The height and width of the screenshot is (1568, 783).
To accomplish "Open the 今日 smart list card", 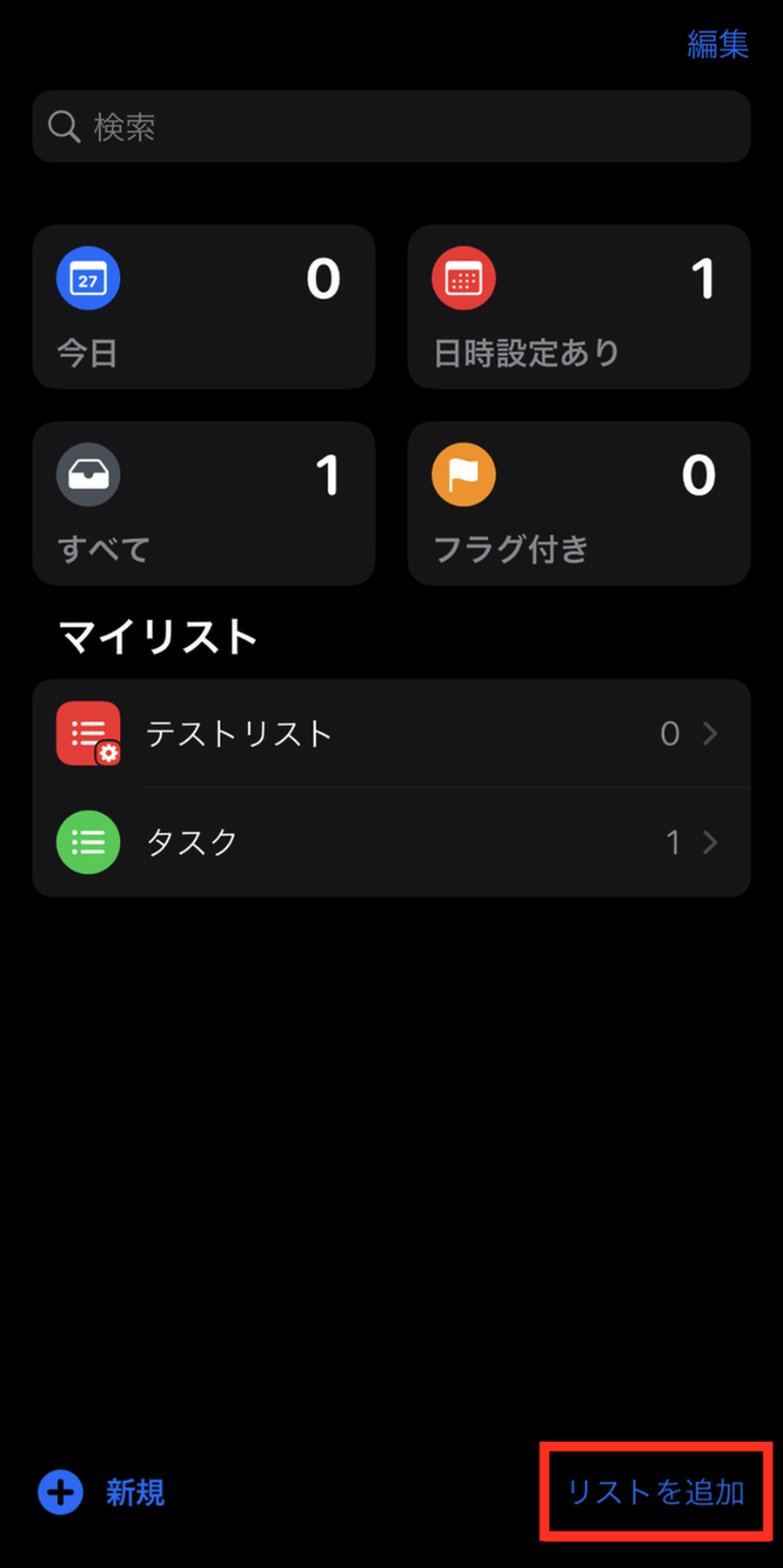I will tap(204, 307).
